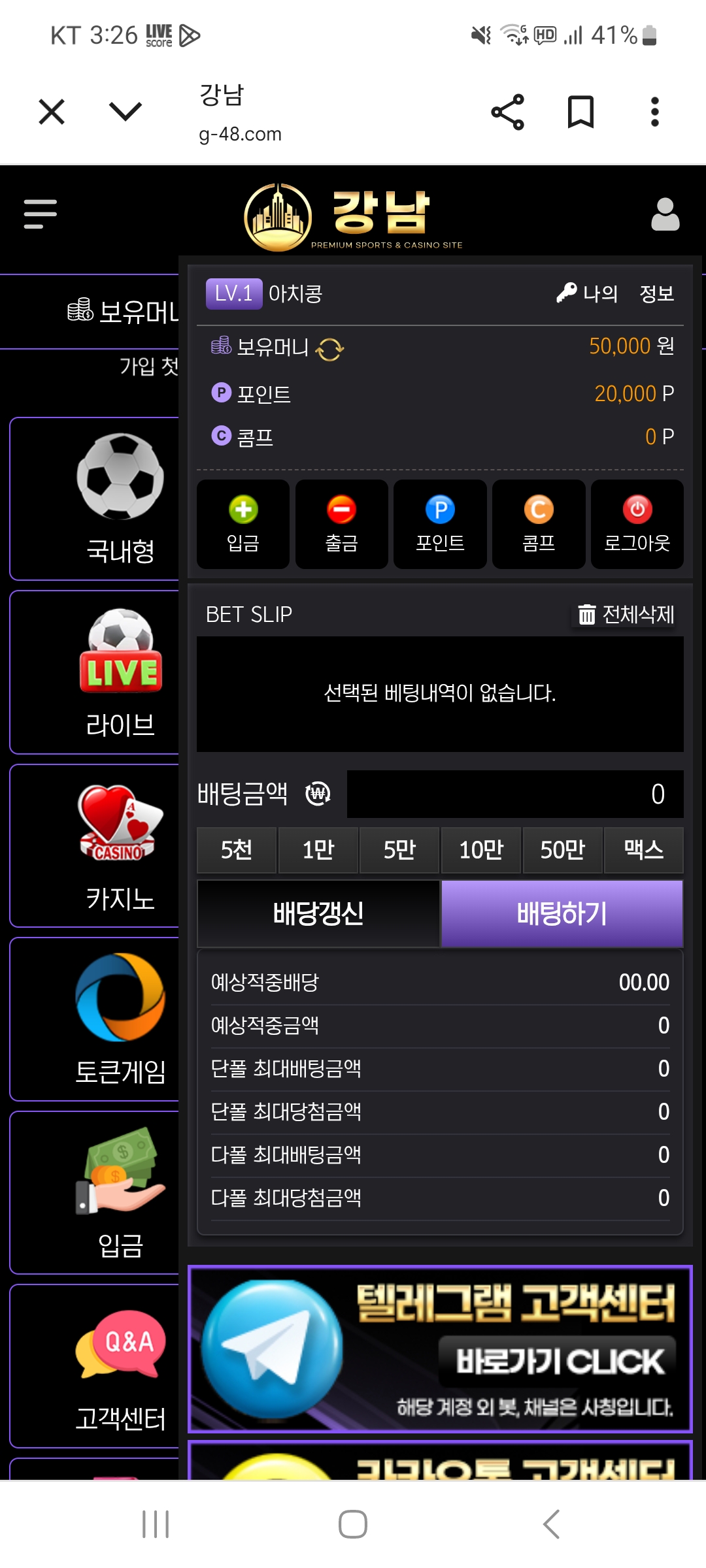
Task: Clear bet slip with 전체삭제
Action: click(626, 614)
